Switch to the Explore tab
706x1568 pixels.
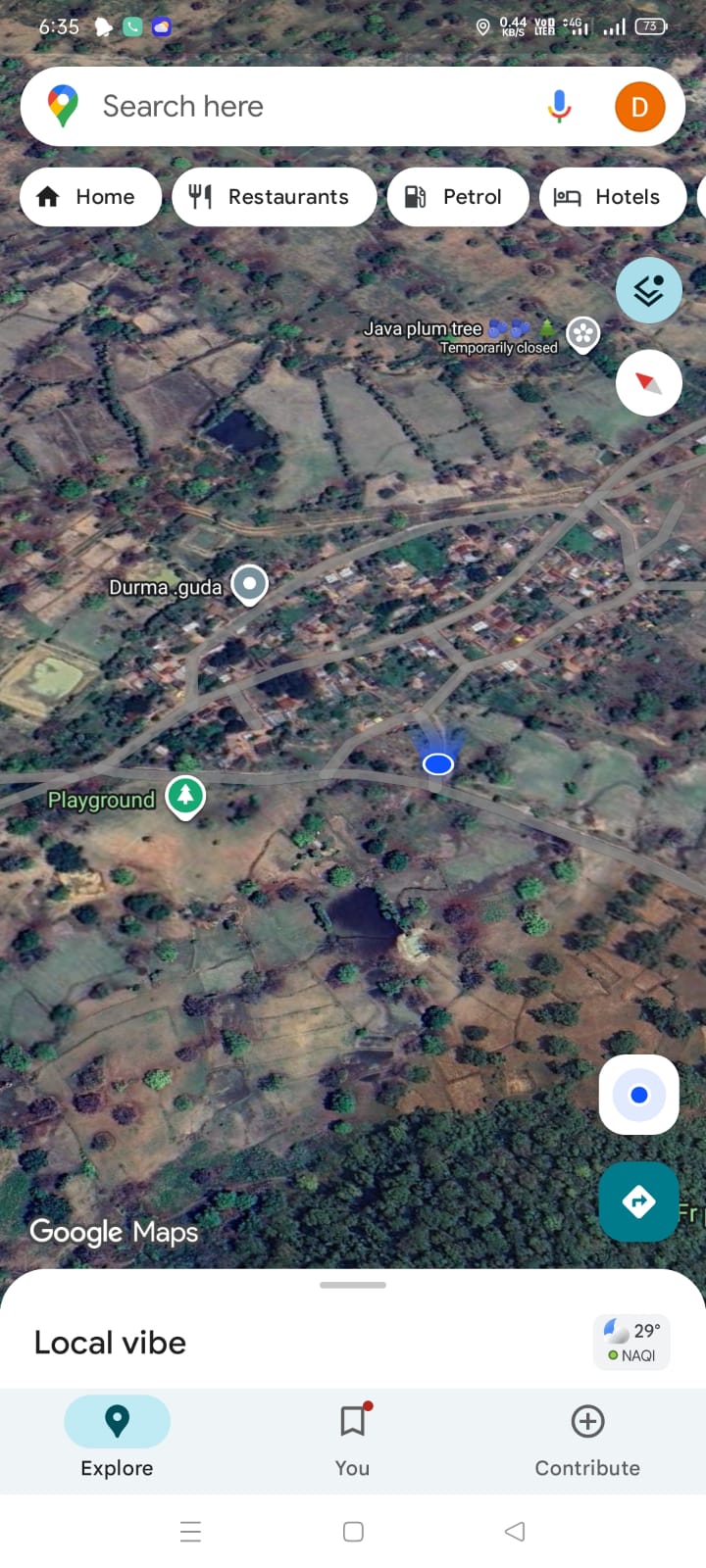tap(117, 1437)
